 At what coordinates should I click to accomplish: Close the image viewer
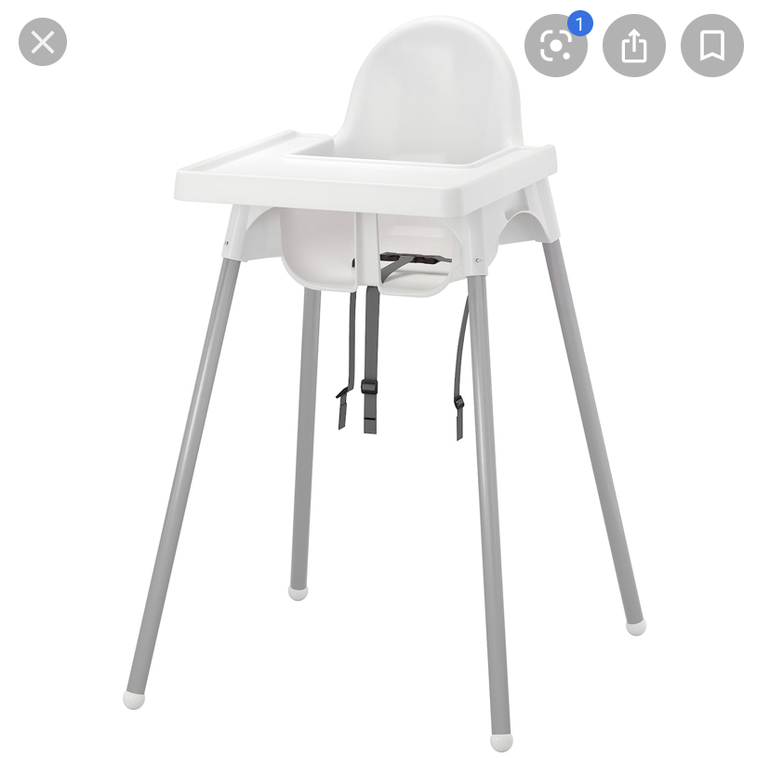pyautogui.click(x=42, y=43)
